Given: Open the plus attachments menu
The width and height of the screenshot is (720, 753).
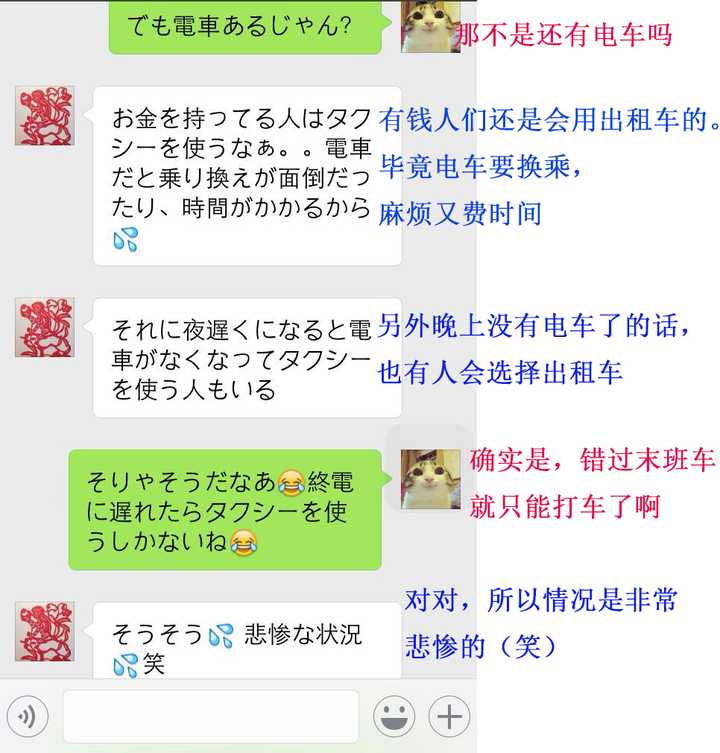Looking at the screenshot, I should pos(449,716).
